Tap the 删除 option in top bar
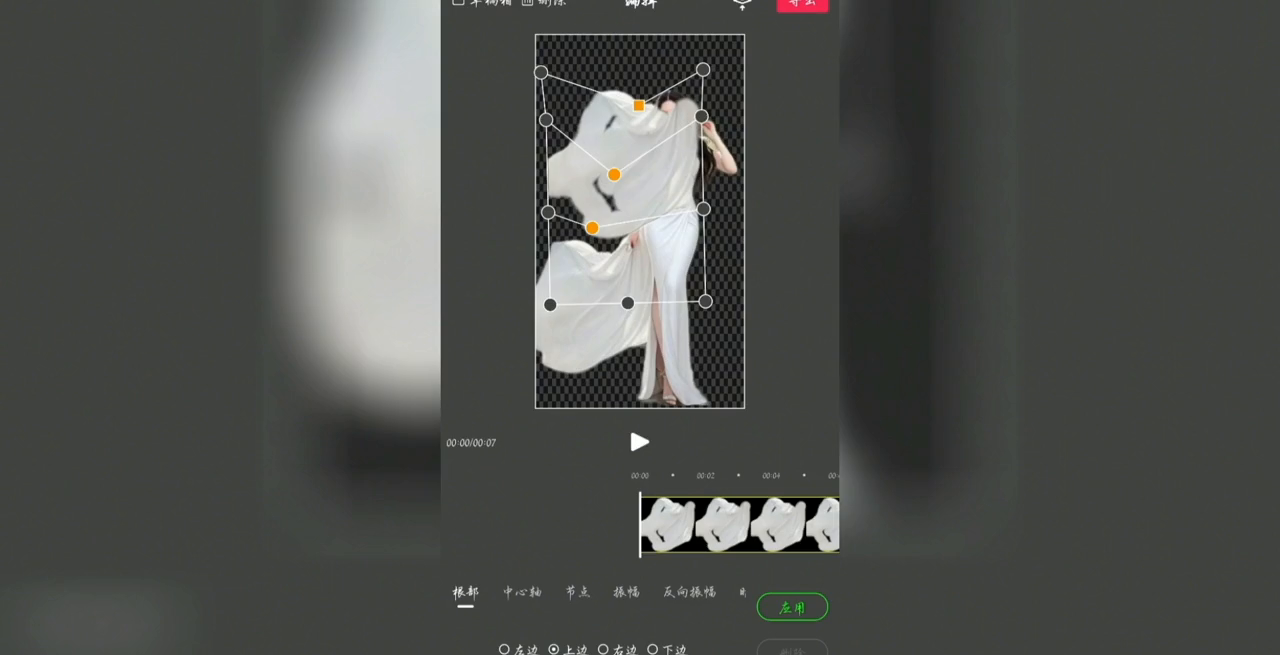 [544, 3]
